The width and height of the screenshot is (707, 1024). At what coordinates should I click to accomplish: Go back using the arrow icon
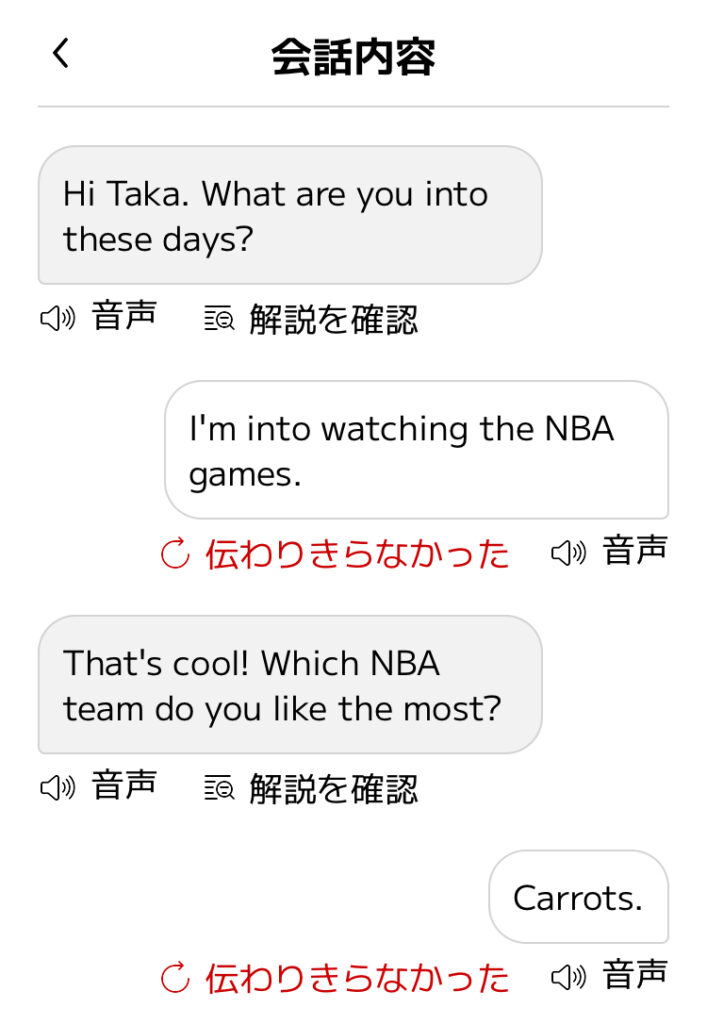coord(61,54)
